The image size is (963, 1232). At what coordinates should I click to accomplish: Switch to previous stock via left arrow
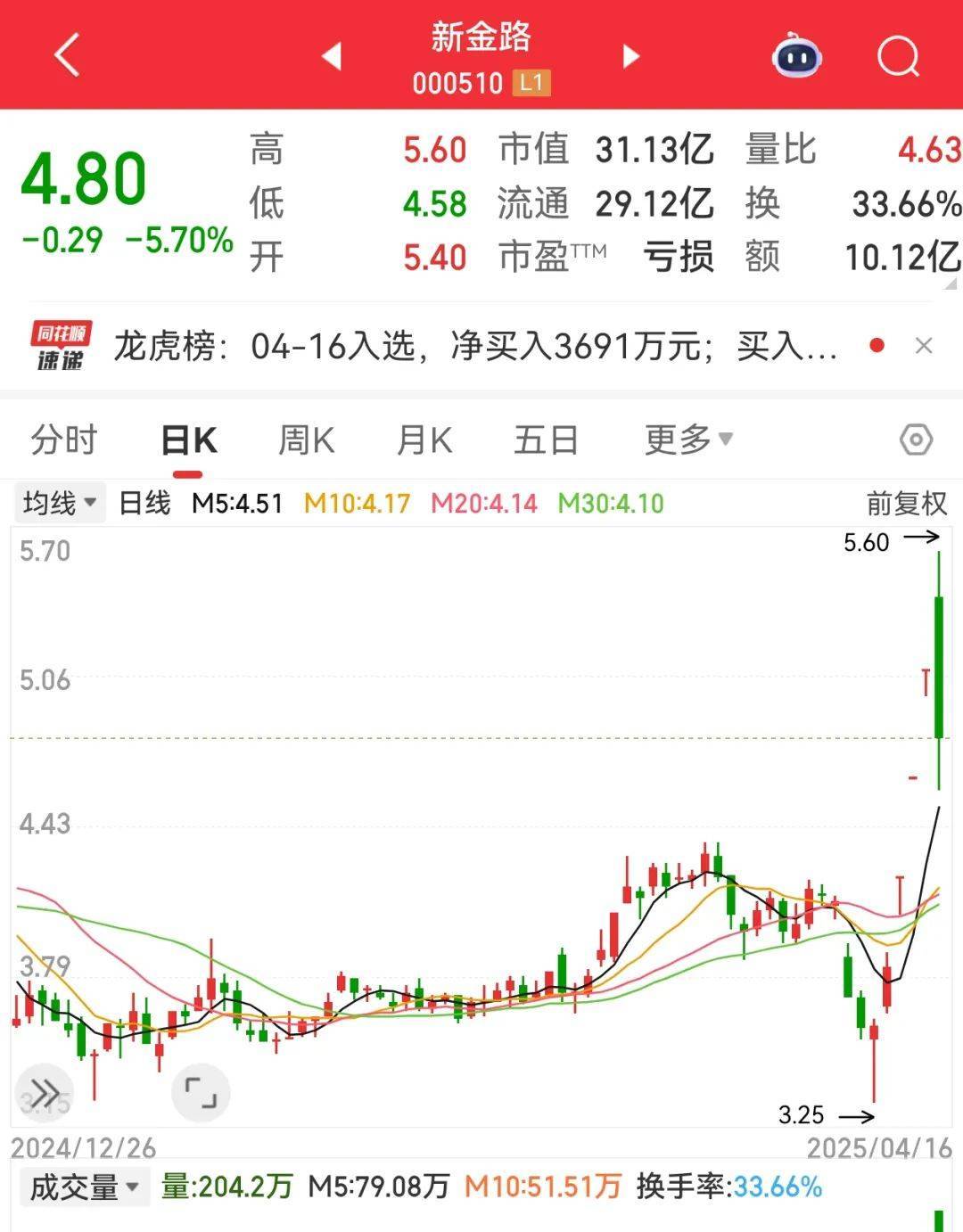(332, 55)
